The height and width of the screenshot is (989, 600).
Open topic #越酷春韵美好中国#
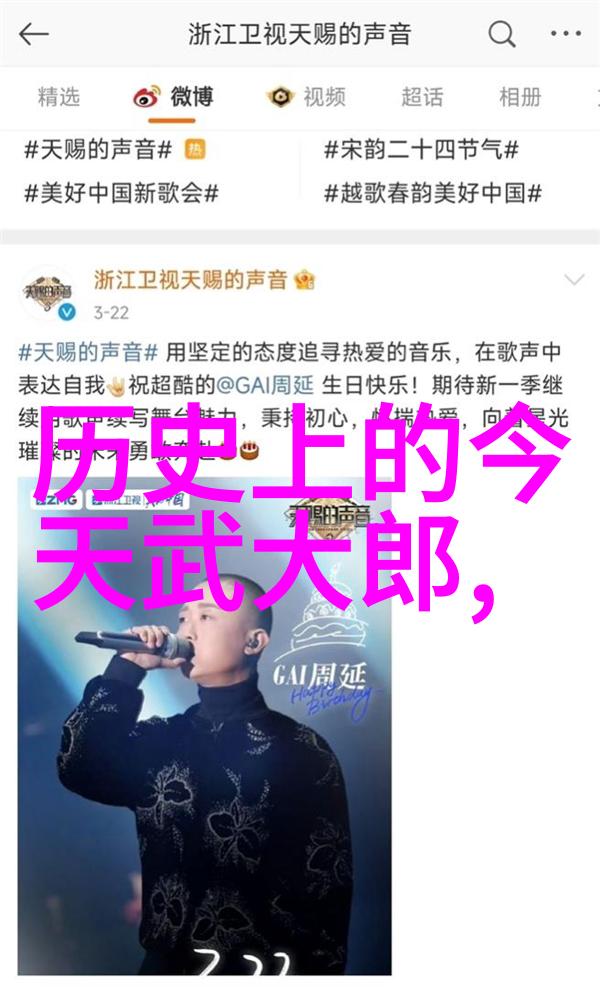pyautogui.click(x=432, y=193)
